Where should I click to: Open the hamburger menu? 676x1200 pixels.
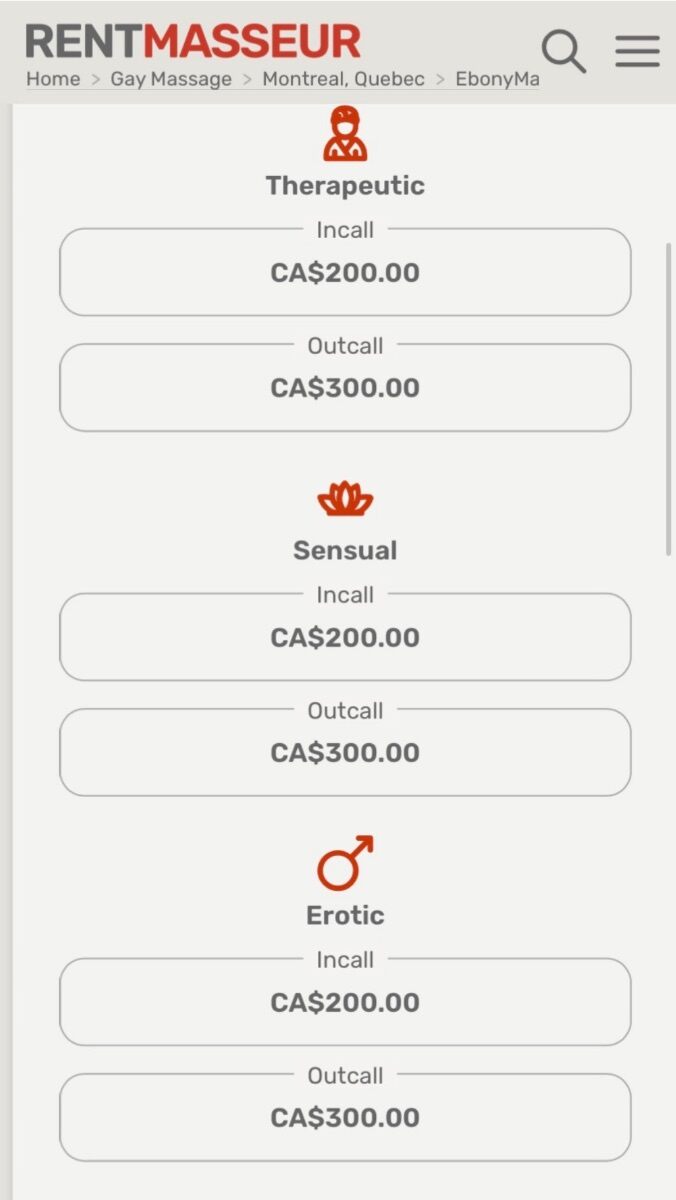[x=637, y=50]
